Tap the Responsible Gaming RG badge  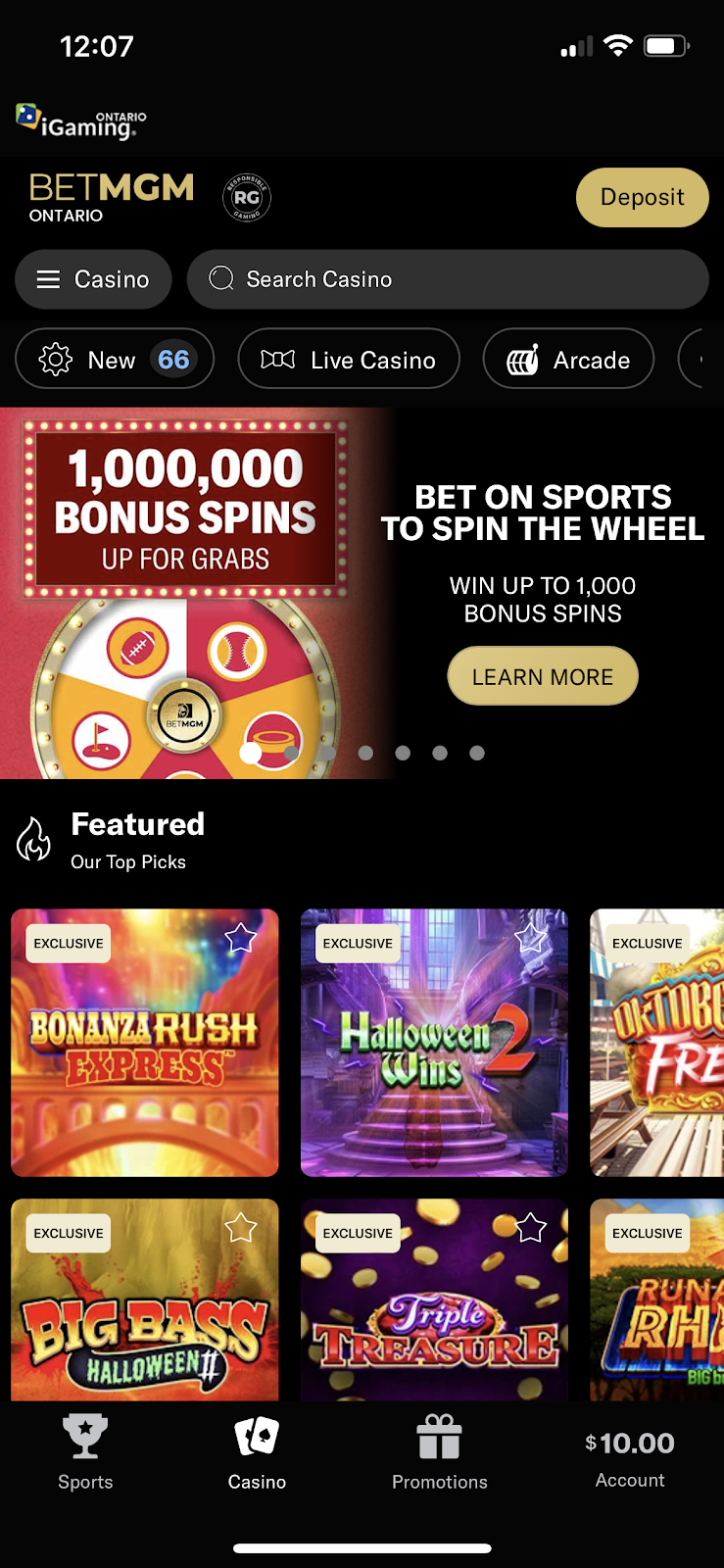click(246, 197)
